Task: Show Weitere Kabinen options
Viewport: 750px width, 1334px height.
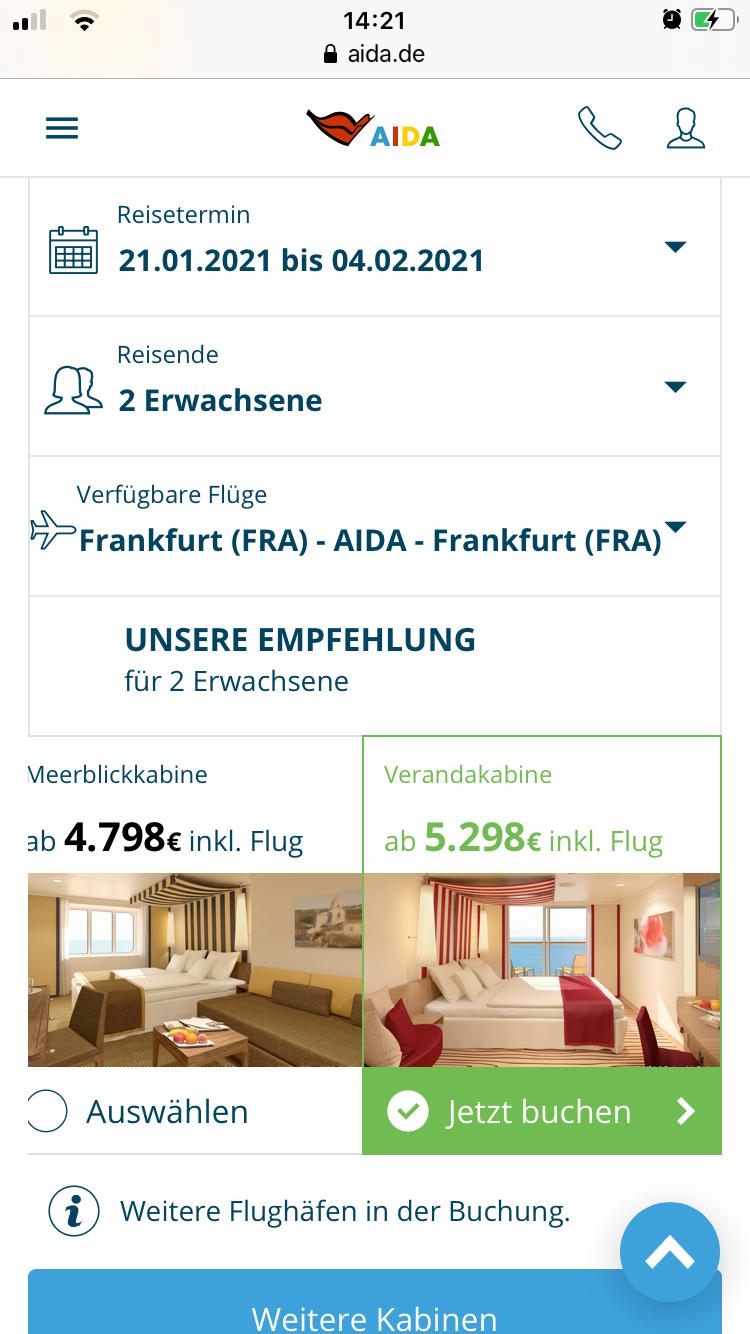Action: pos(374,1312)
